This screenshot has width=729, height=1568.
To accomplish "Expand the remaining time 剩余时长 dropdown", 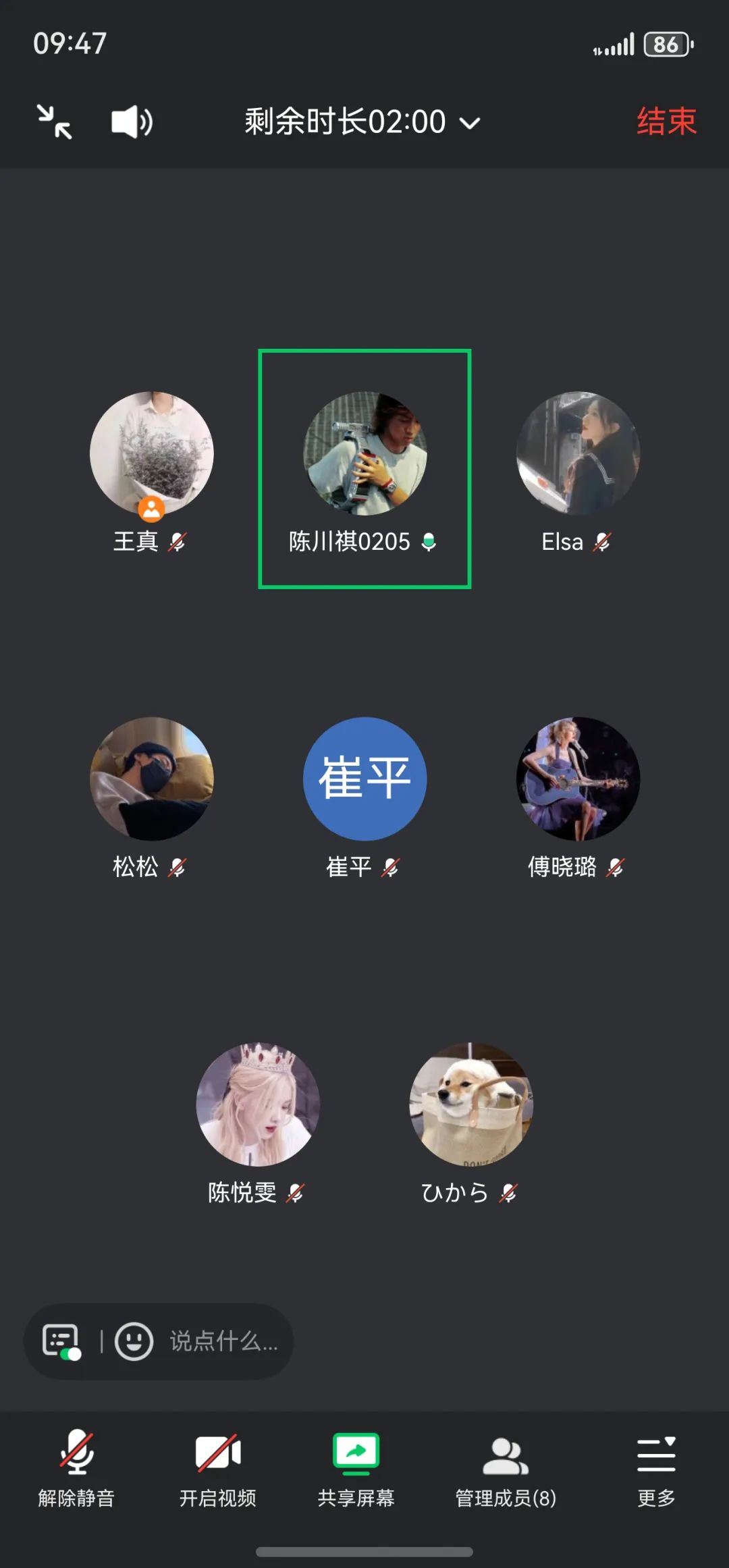I will click(362, 122).
